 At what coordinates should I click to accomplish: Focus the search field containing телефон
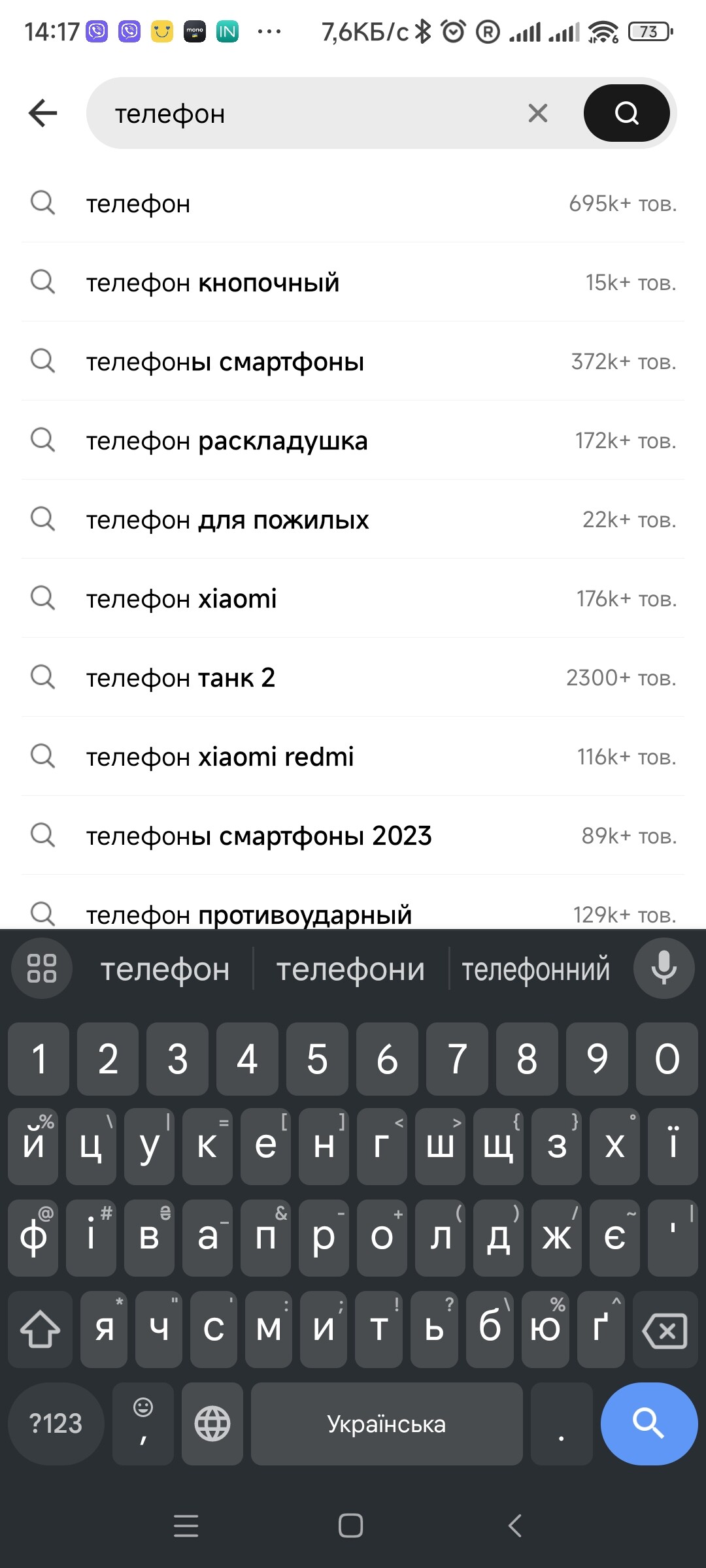314,114
